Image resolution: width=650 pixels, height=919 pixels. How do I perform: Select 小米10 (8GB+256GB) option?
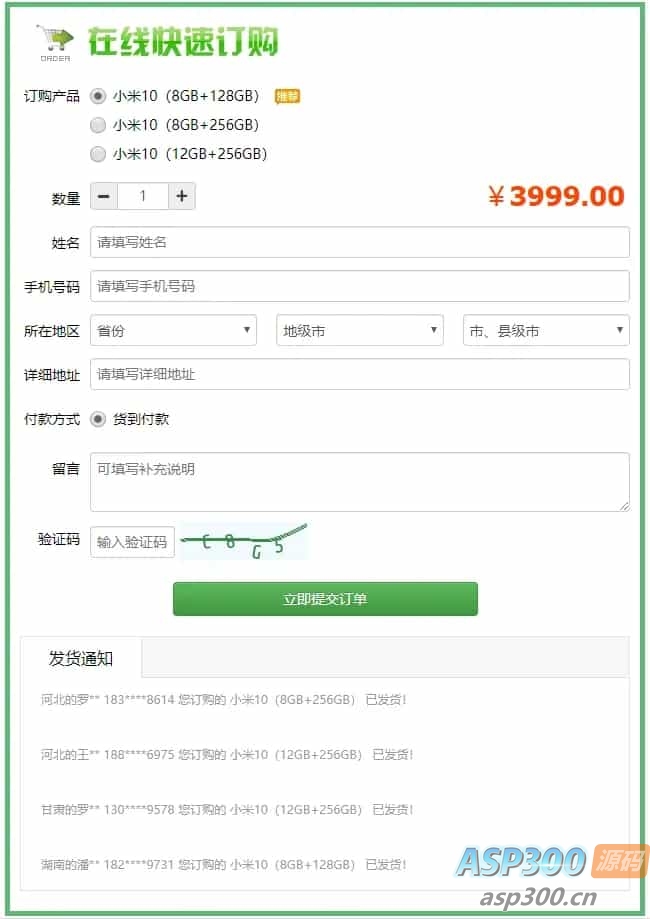tap(98, 125)
